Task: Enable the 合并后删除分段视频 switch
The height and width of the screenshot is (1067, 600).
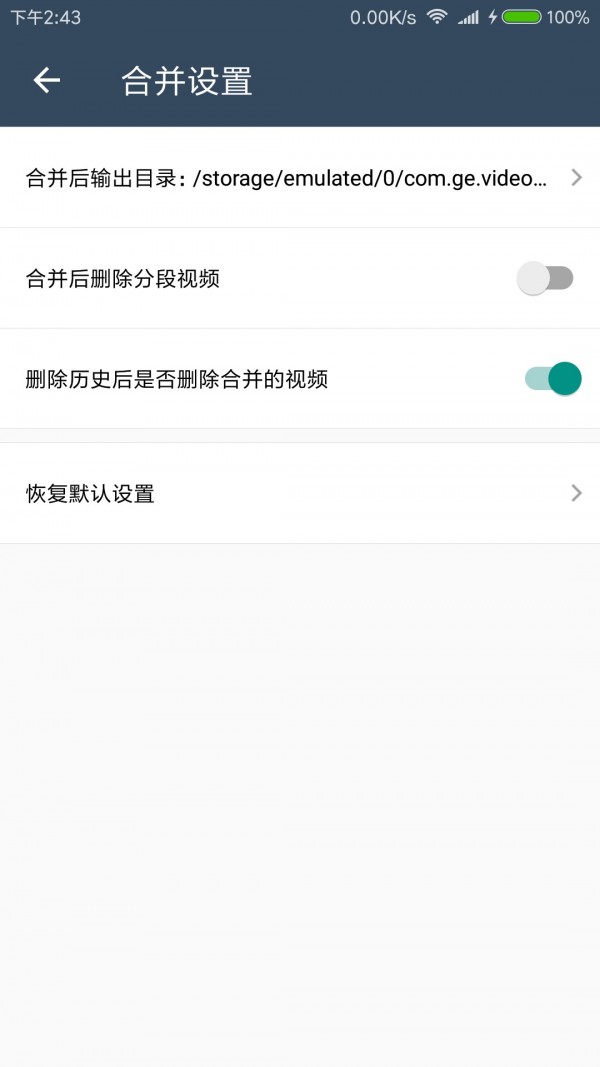Action: (545, 279)
